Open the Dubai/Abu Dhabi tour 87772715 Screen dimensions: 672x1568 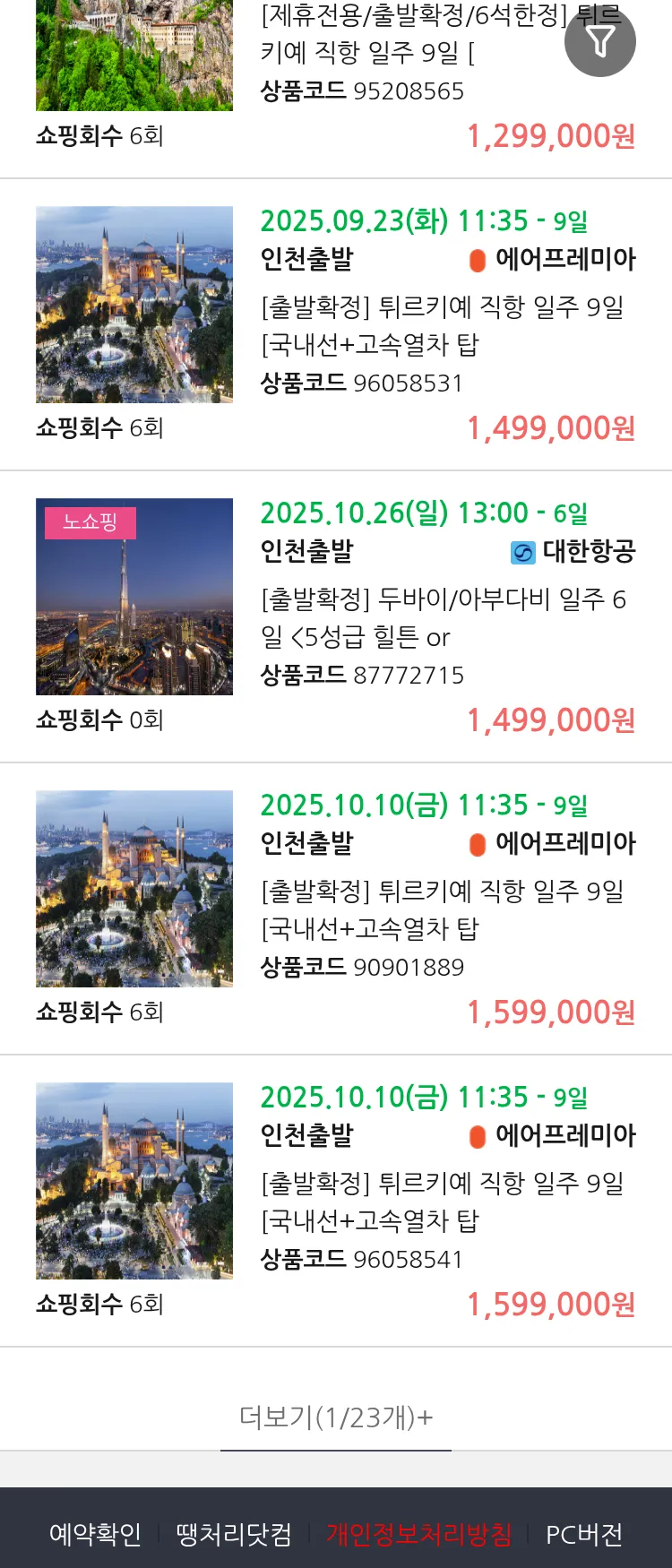click(x=443, y=617)
